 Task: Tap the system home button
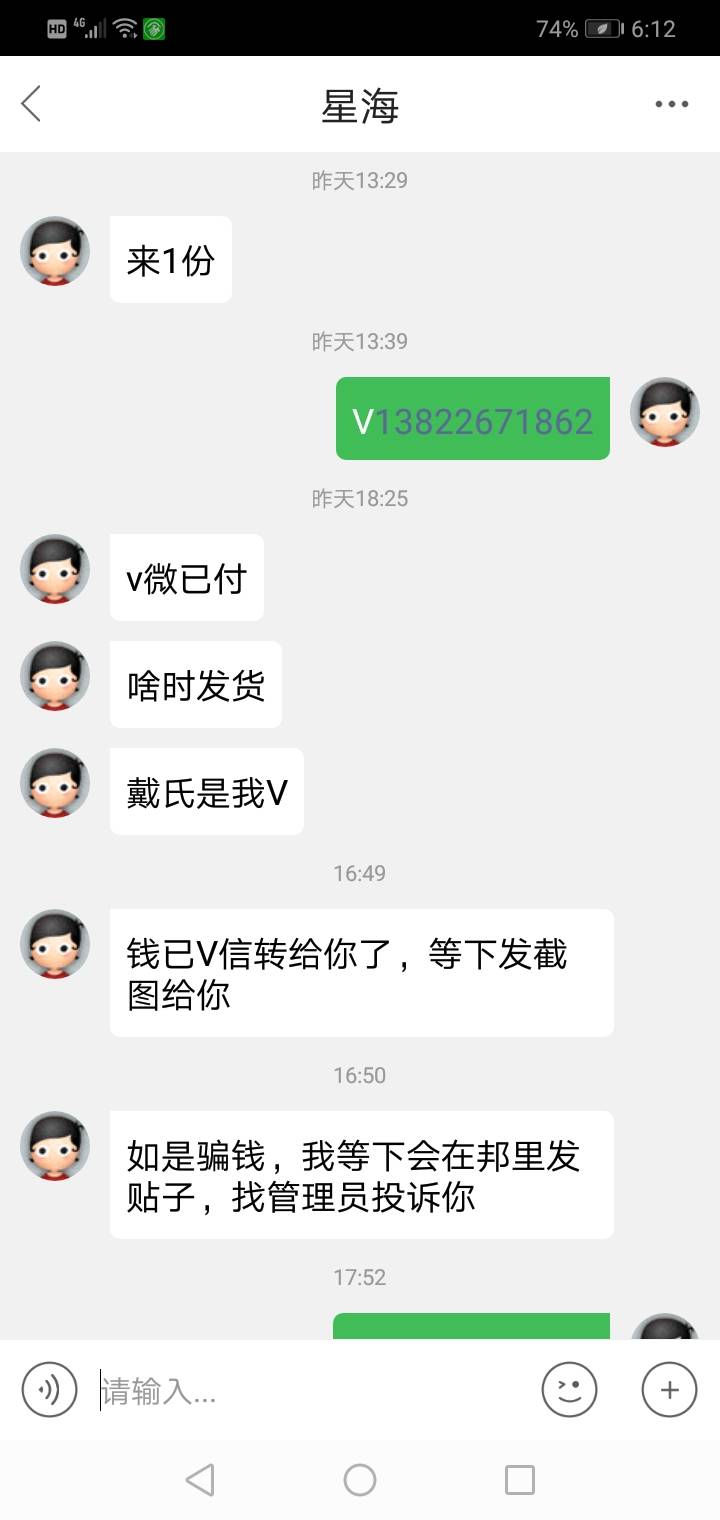pos(360,1479)
